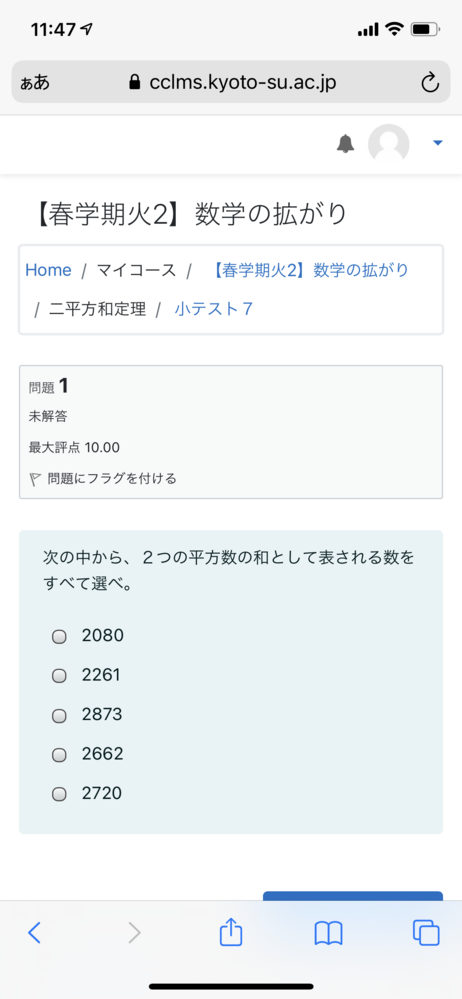
Task: Flag this question with 問題にフラグを付ける
Action: pos(103,478)
